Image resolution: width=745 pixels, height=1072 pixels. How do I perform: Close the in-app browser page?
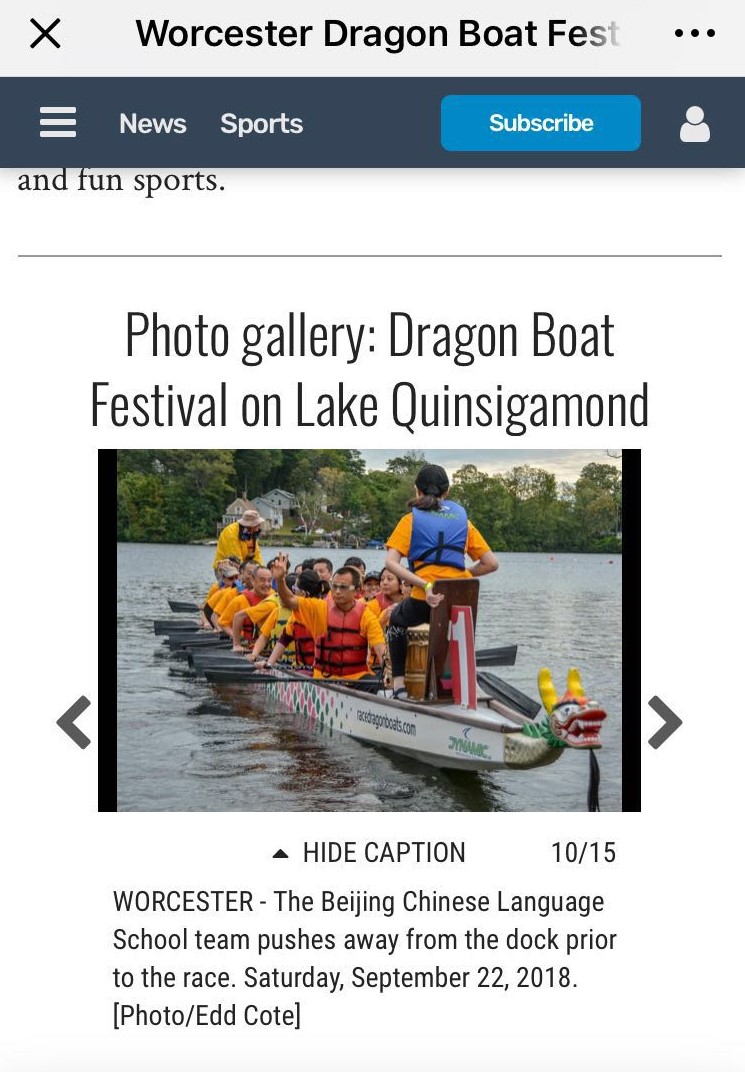pyautogui.click(x=45, y=35)
